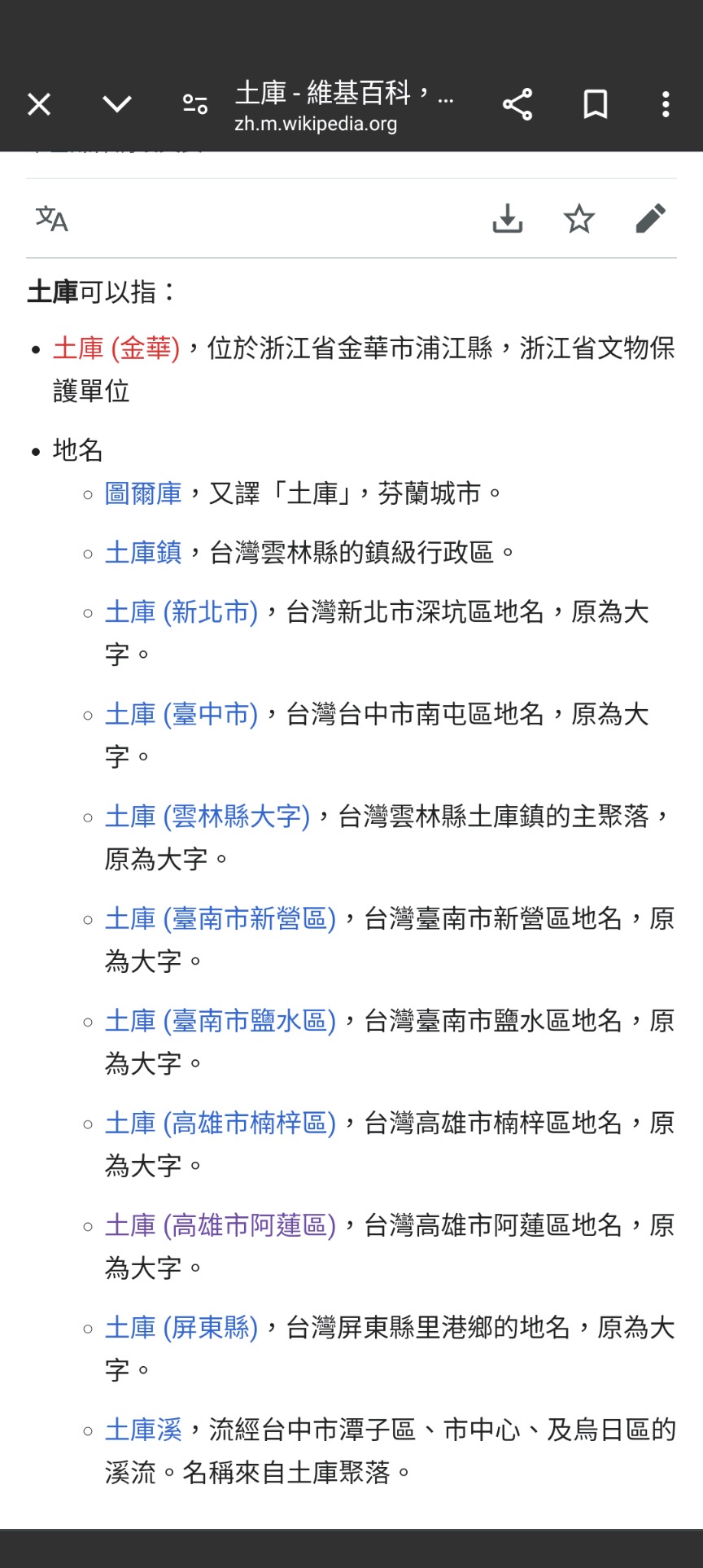Download the article
This screenshot has width=703, height=1568.
pyautogui.click(x=508, y=218)
